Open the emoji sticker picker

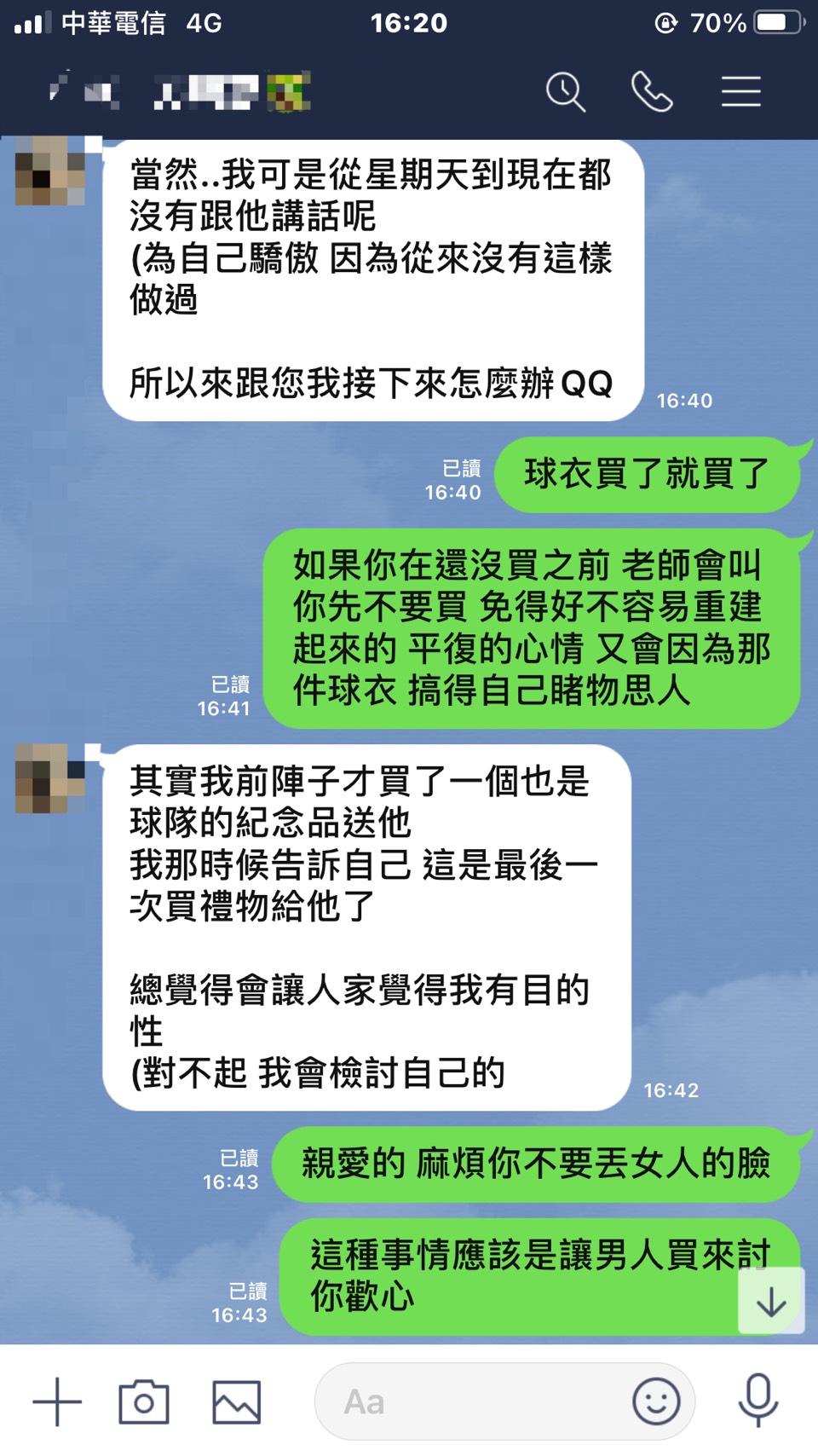[656, 1401]
